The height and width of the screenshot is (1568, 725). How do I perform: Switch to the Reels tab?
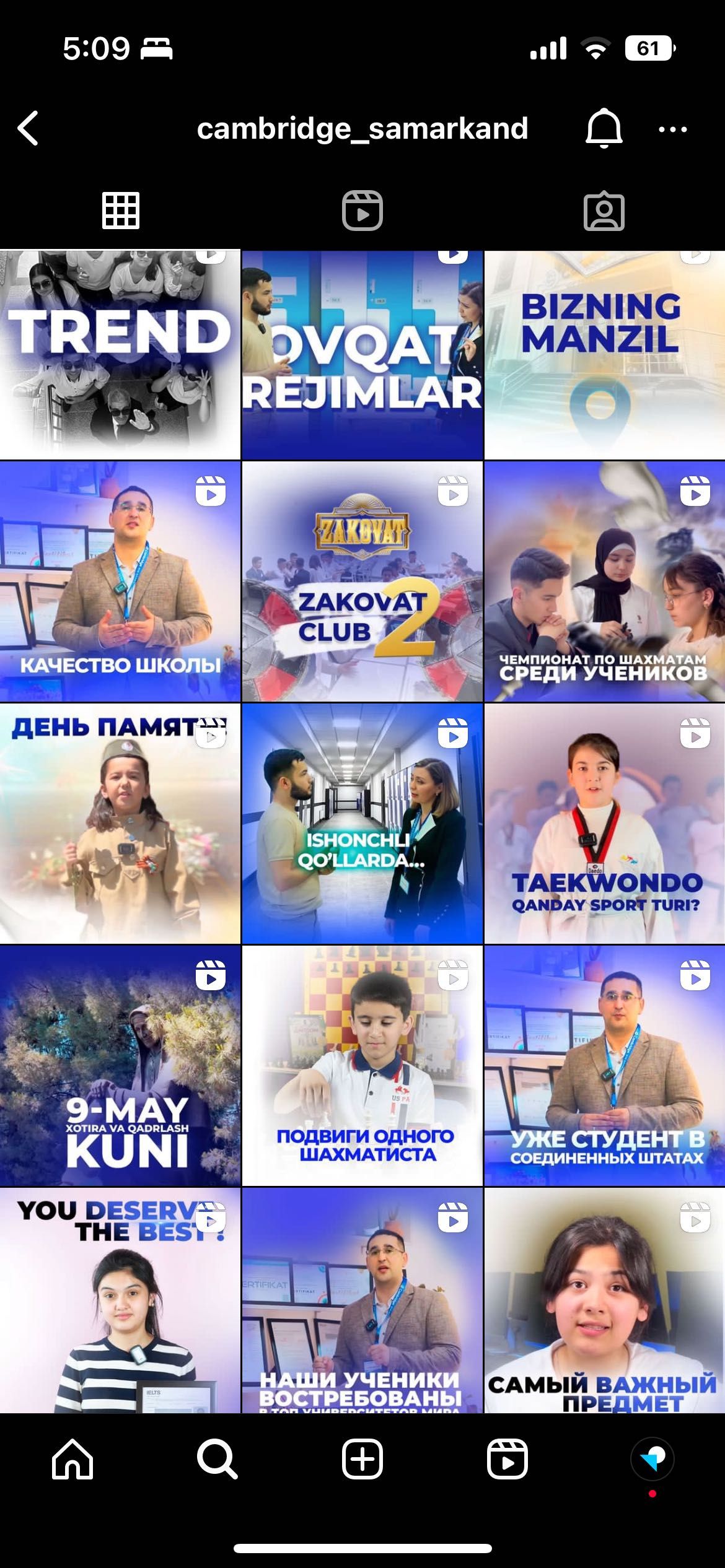click(x=362, y=211)
